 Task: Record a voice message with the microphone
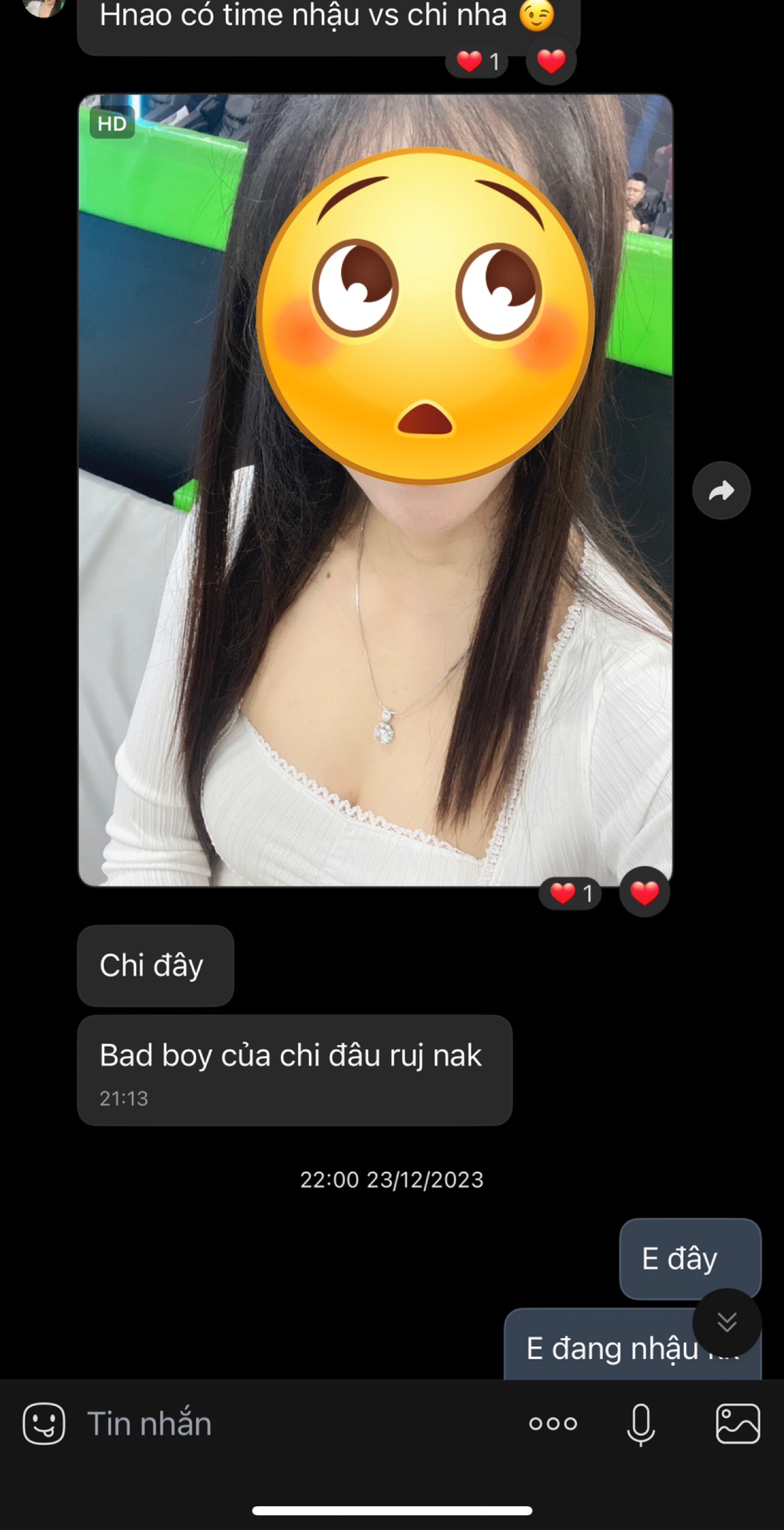(x=641, y=1424)
